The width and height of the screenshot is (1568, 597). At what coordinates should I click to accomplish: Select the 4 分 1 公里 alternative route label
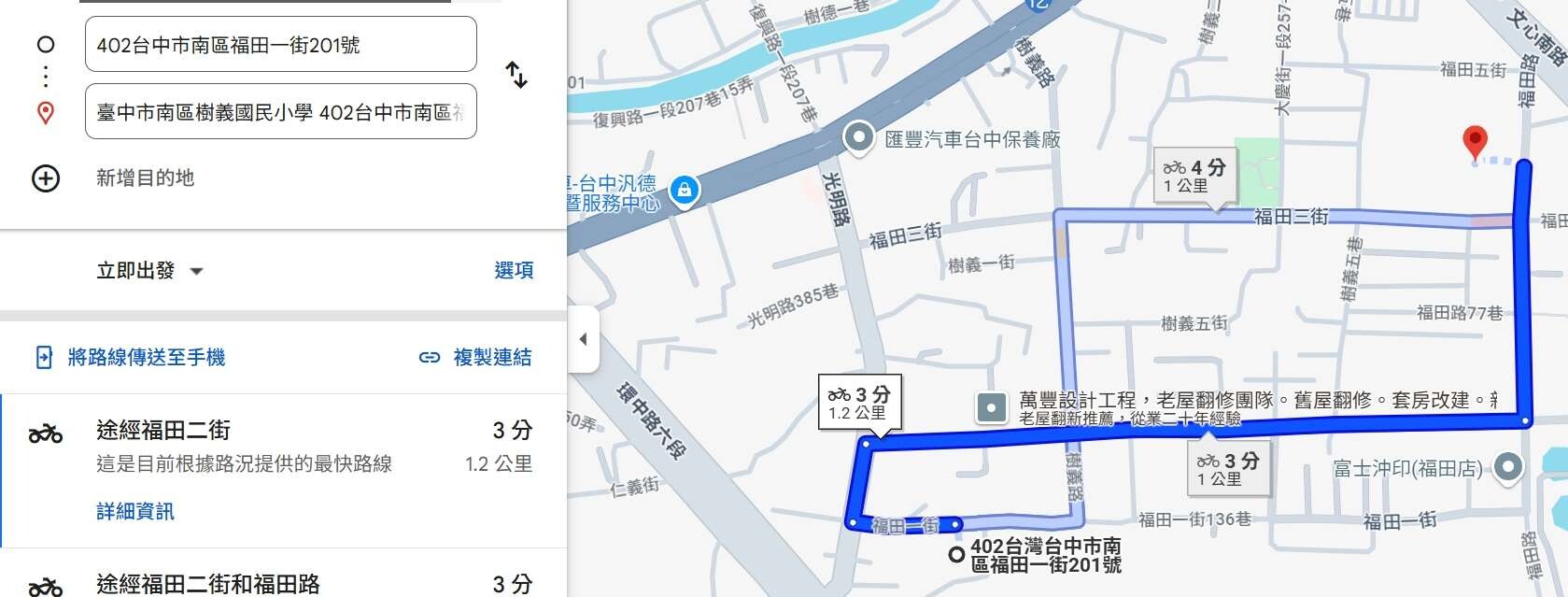[1194, 175]
